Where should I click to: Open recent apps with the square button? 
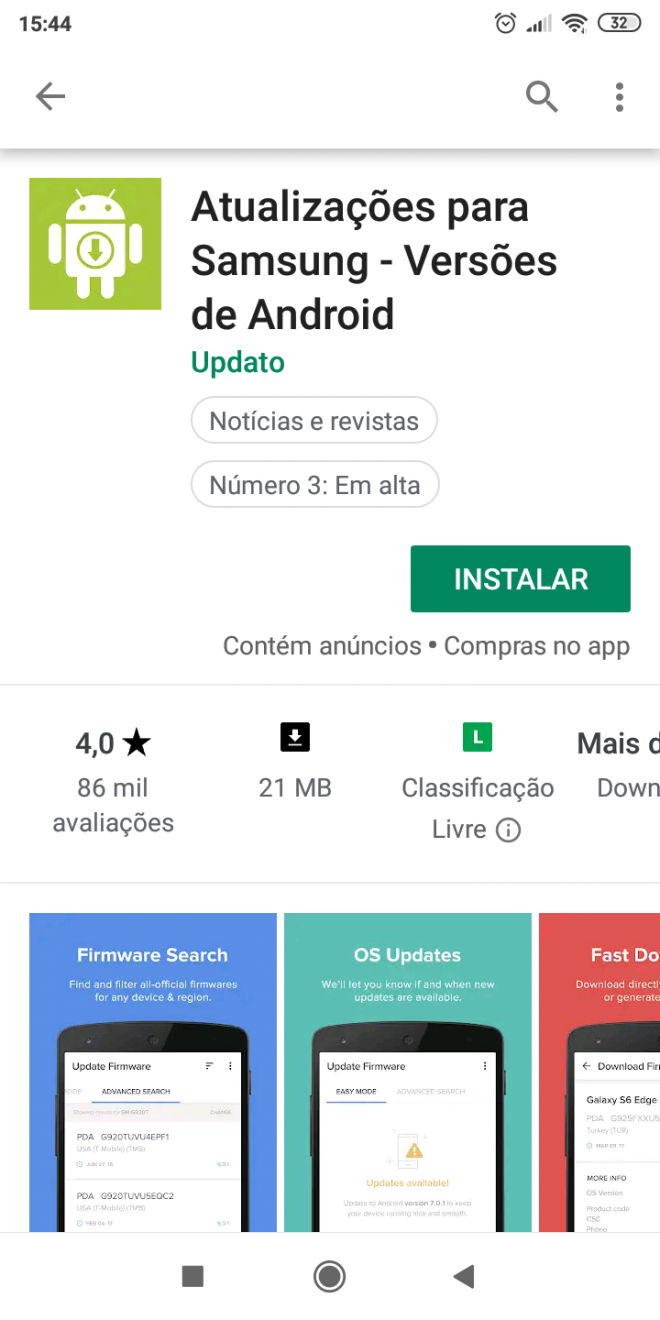click(x=193, y=1276)
